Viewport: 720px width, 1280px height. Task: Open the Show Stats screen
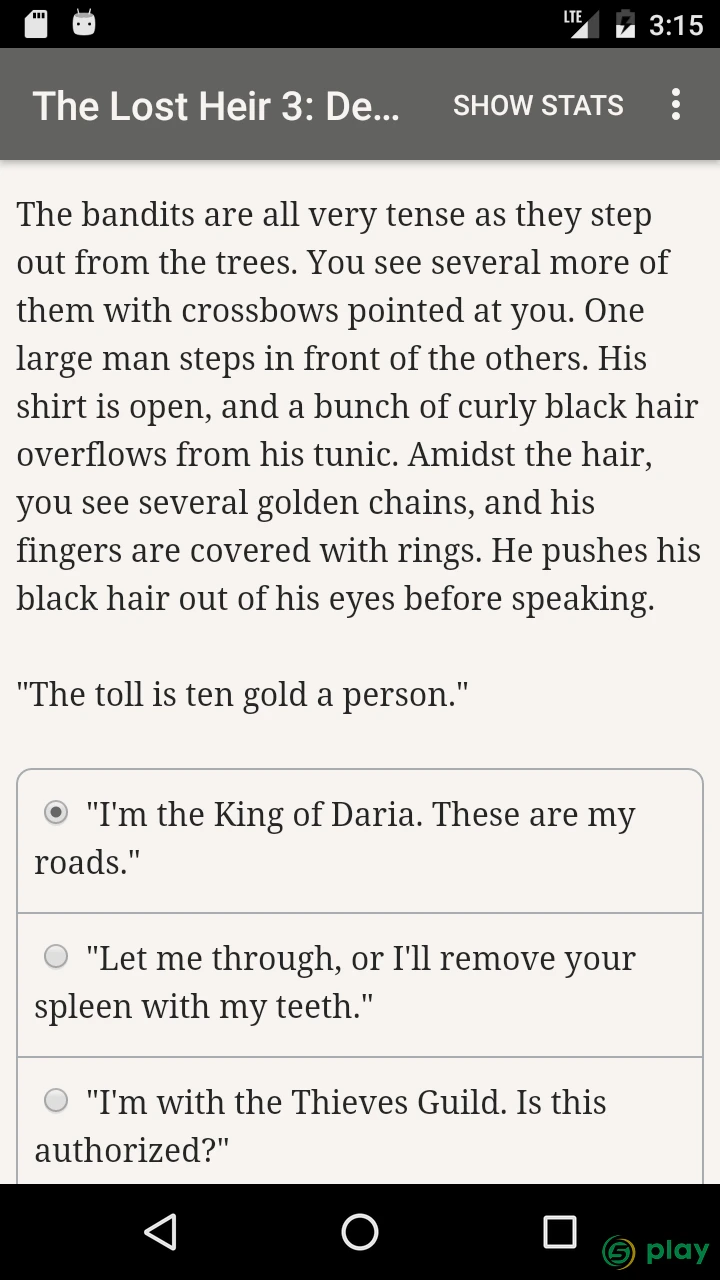[x=538, y=105]
